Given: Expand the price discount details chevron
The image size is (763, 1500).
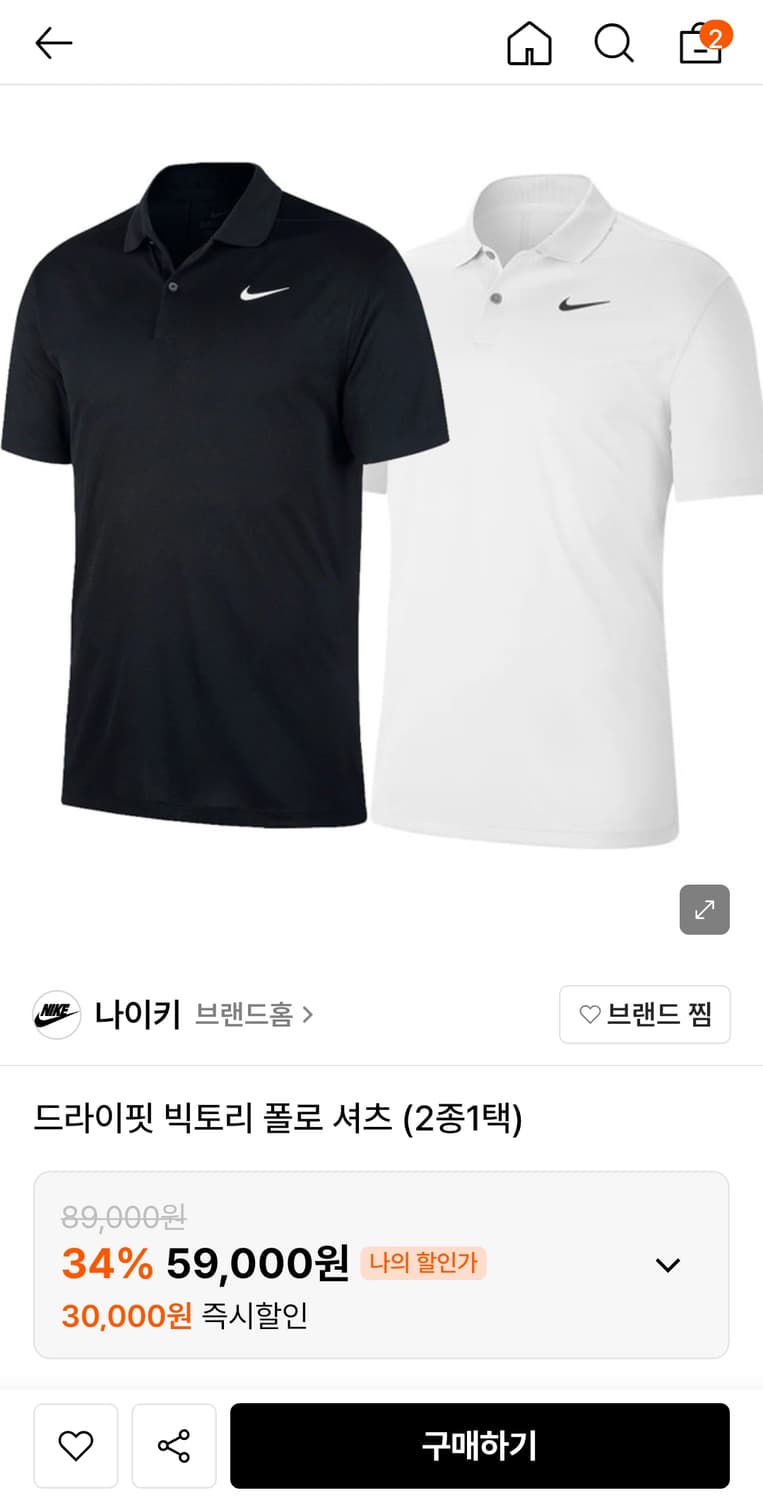Looking at the screenshot, I should (x=667, y=1264).
